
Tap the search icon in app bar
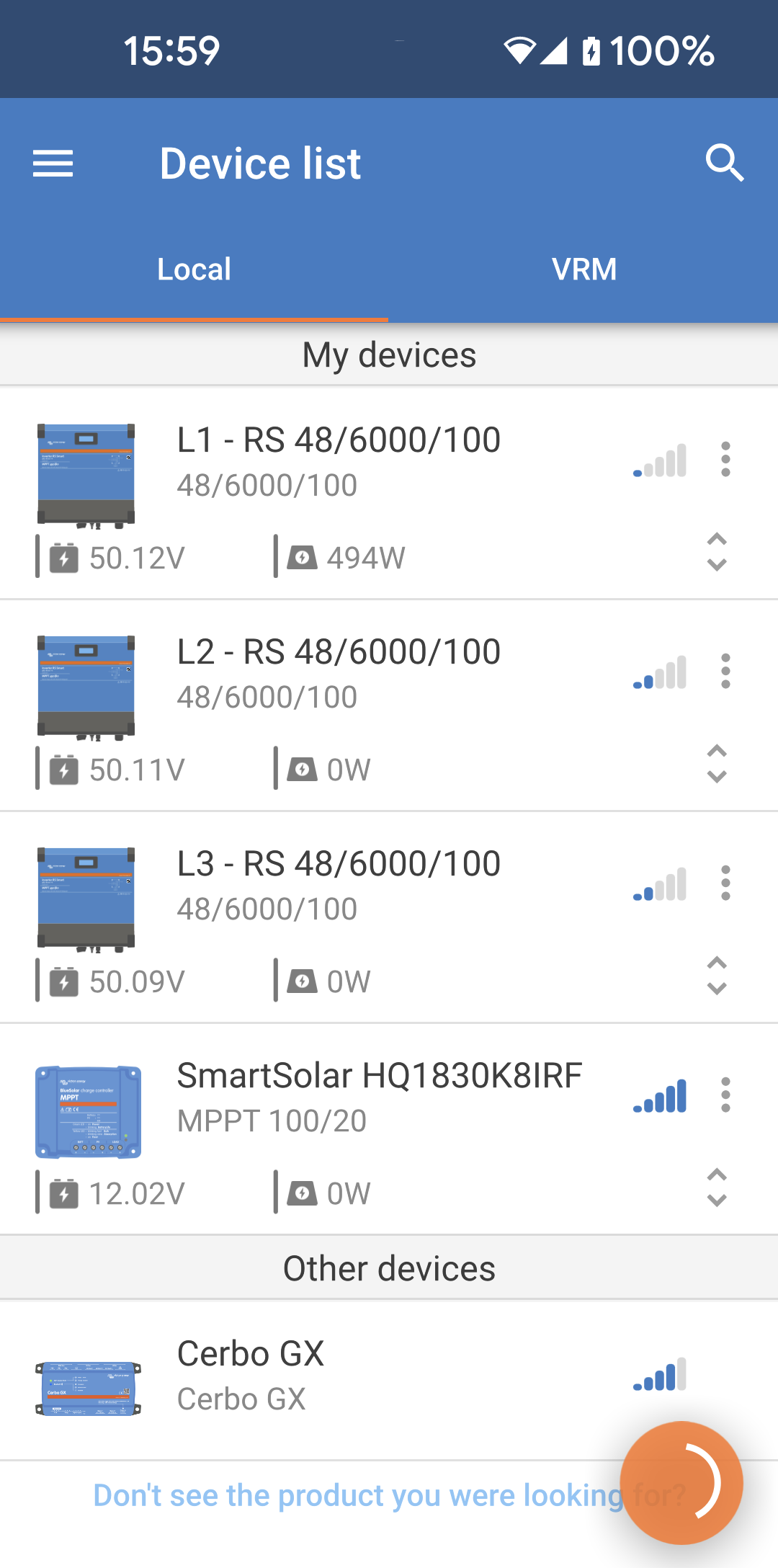724,163
